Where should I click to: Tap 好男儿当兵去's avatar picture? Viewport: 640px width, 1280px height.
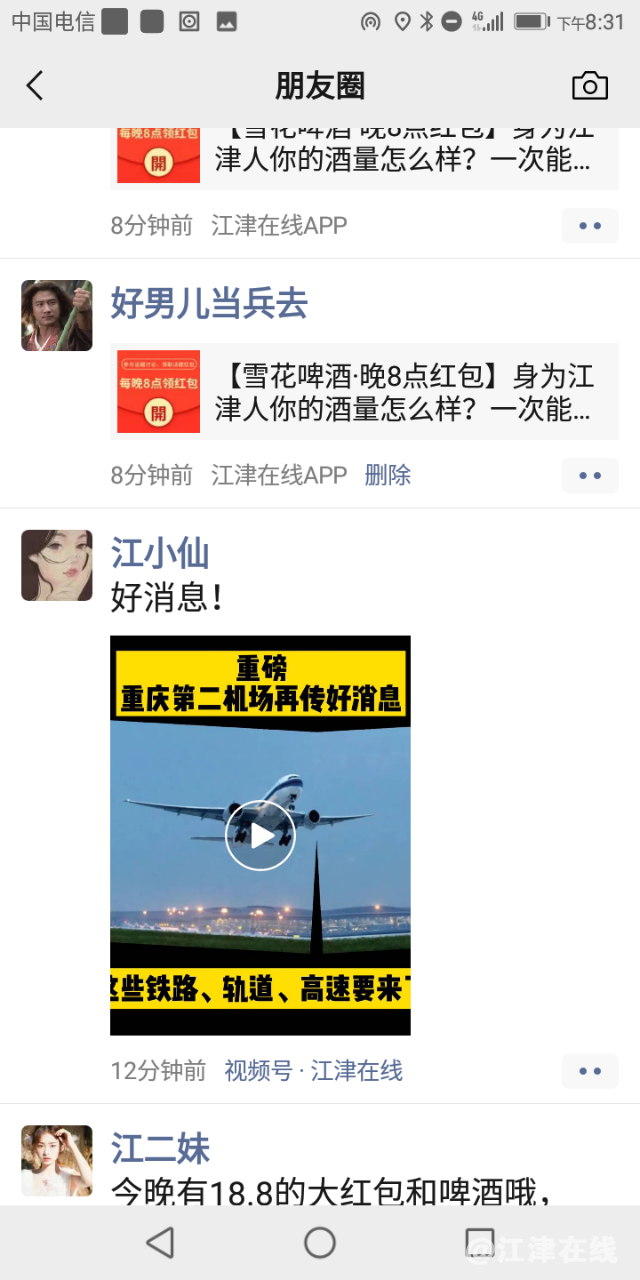[57, 316]
